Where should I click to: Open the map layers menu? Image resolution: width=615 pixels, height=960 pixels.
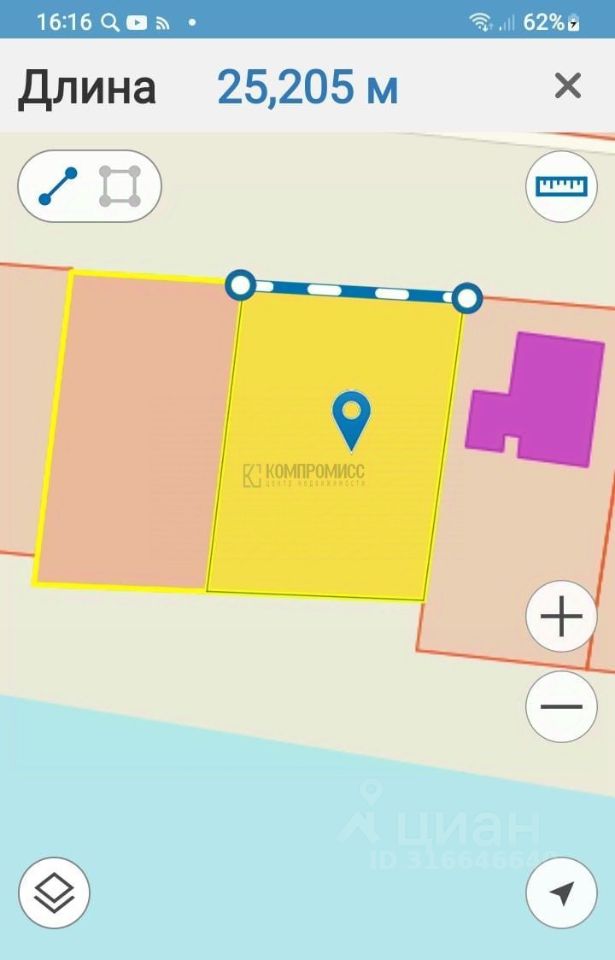click(54, 893)
